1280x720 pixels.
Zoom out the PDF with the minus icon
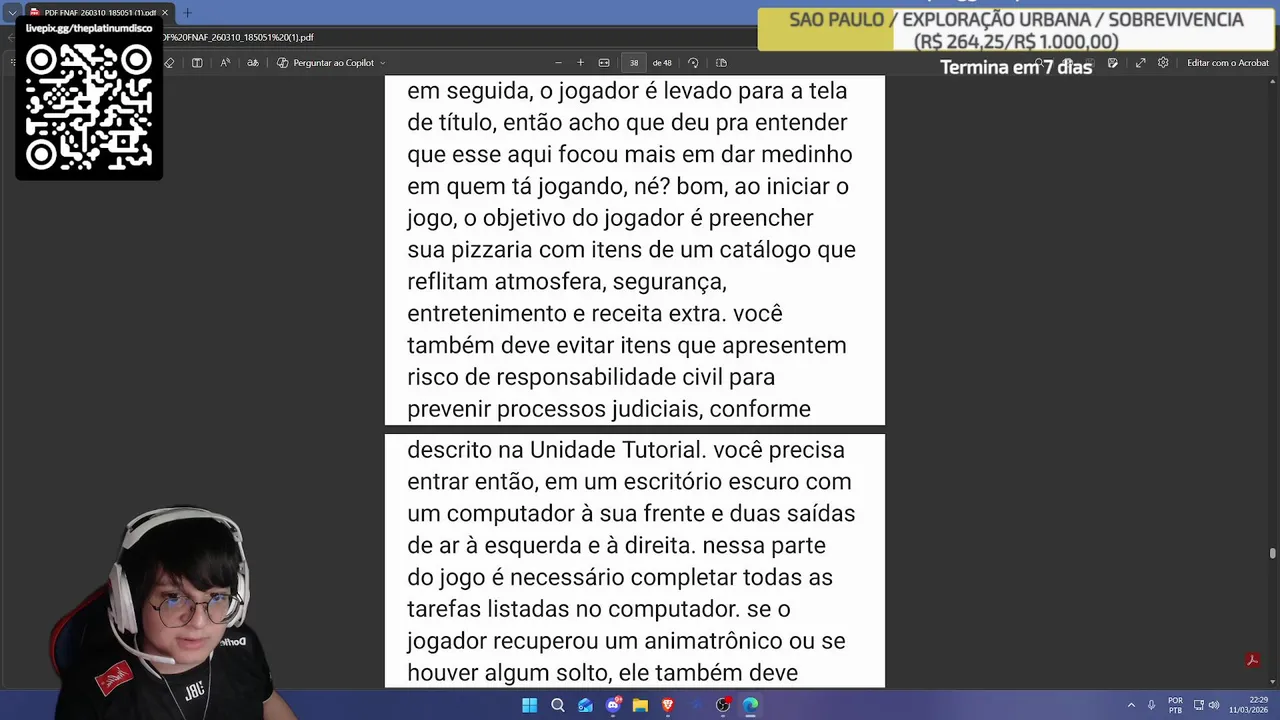point(558,63)
